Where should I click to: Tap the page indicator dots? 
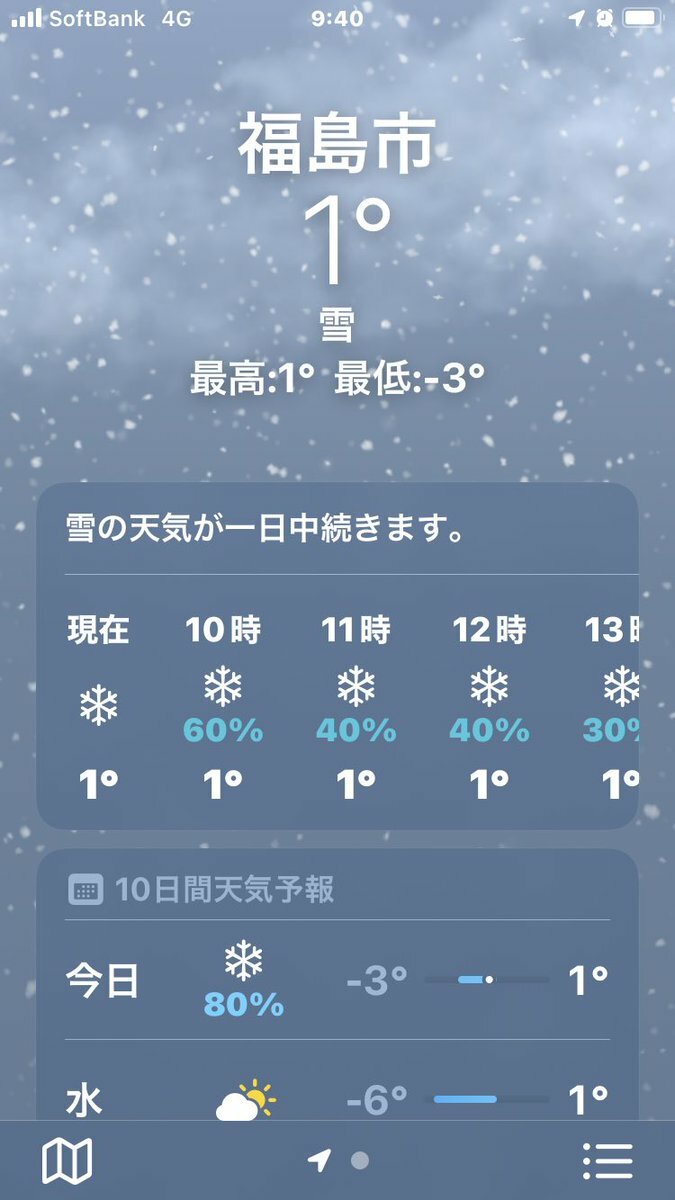click(339, 1161)
